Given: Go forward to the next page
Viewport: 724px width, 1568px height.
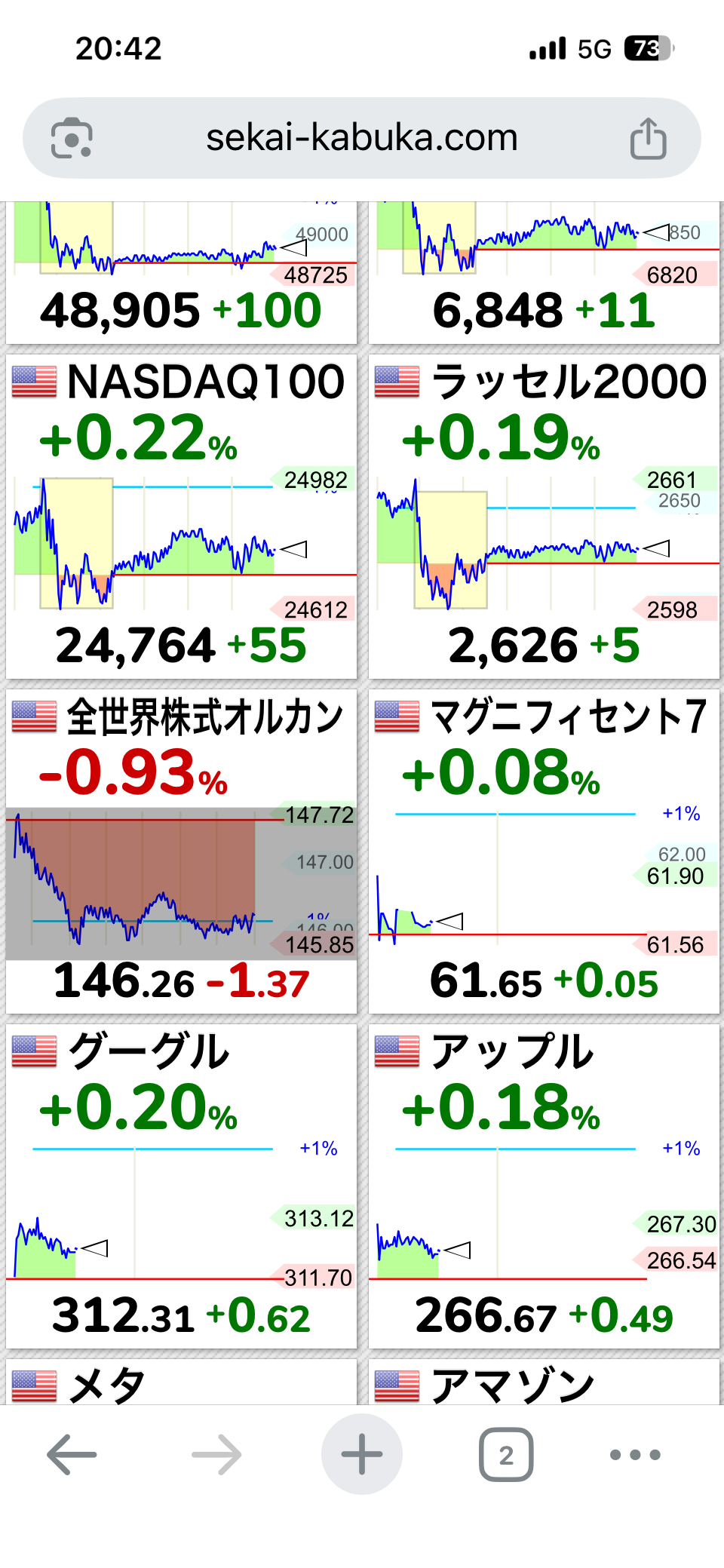Looking at the screenshot, I should (x=216, y=1454).
